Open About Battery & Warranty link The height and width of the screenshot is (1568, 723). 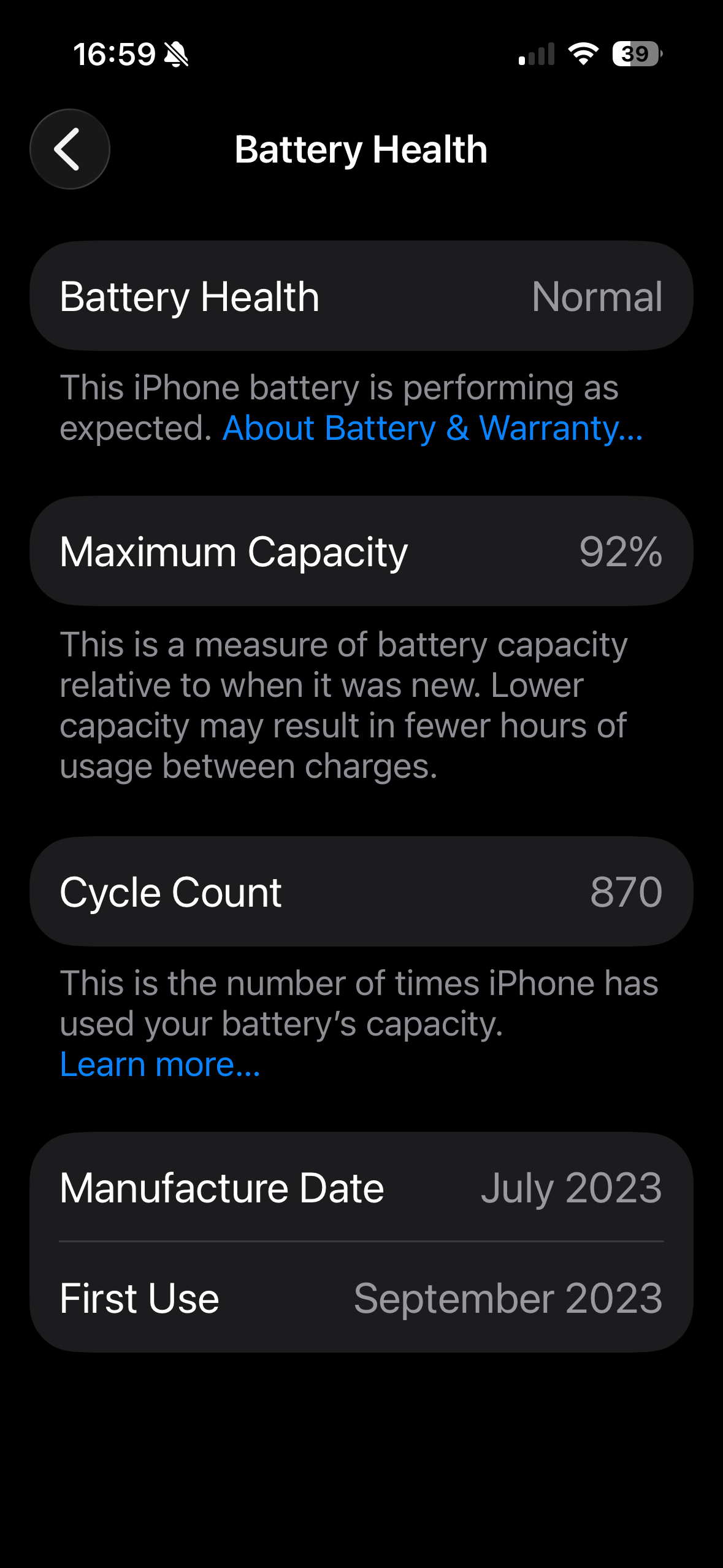pos(433,428)
